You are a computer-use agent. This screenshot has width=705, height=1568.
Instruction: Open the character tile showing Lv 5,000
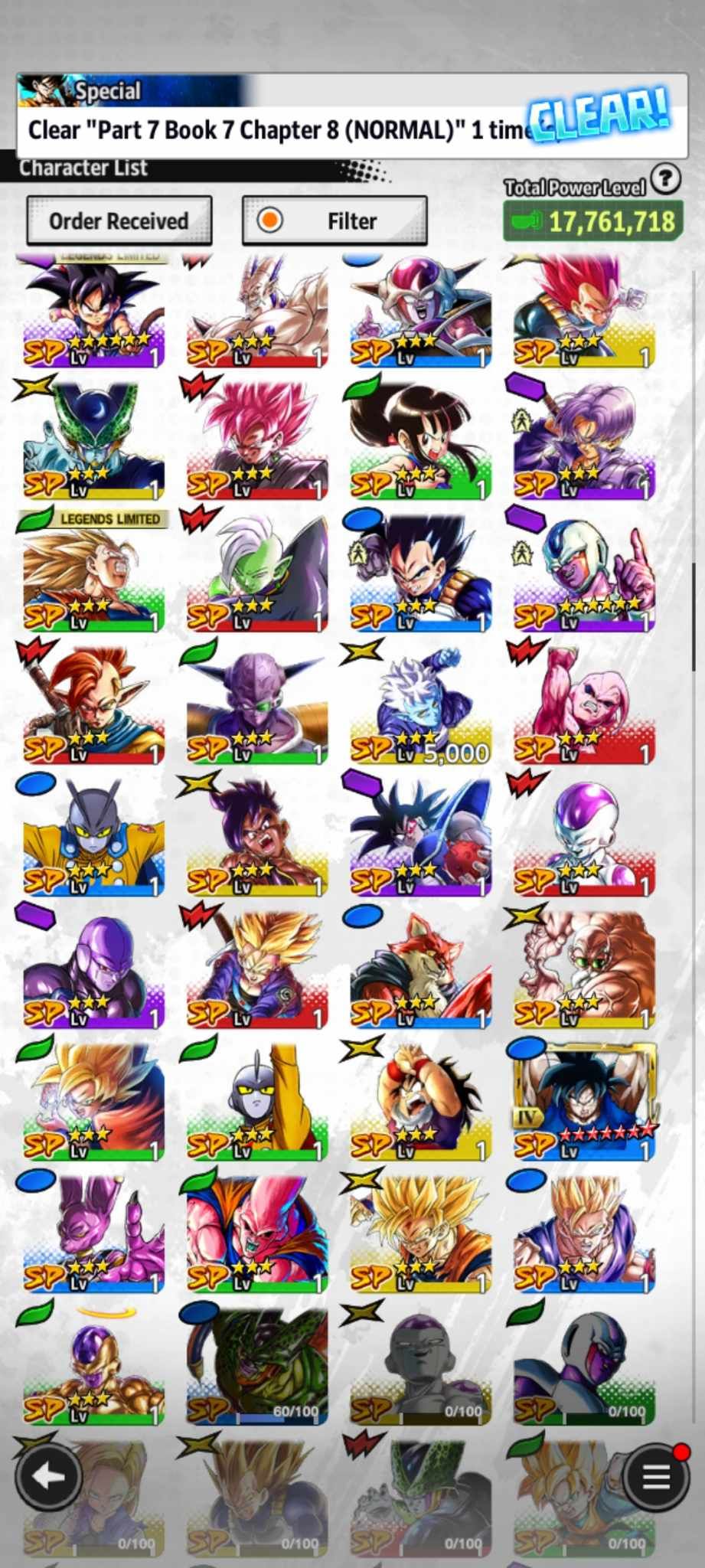[420, 704]
